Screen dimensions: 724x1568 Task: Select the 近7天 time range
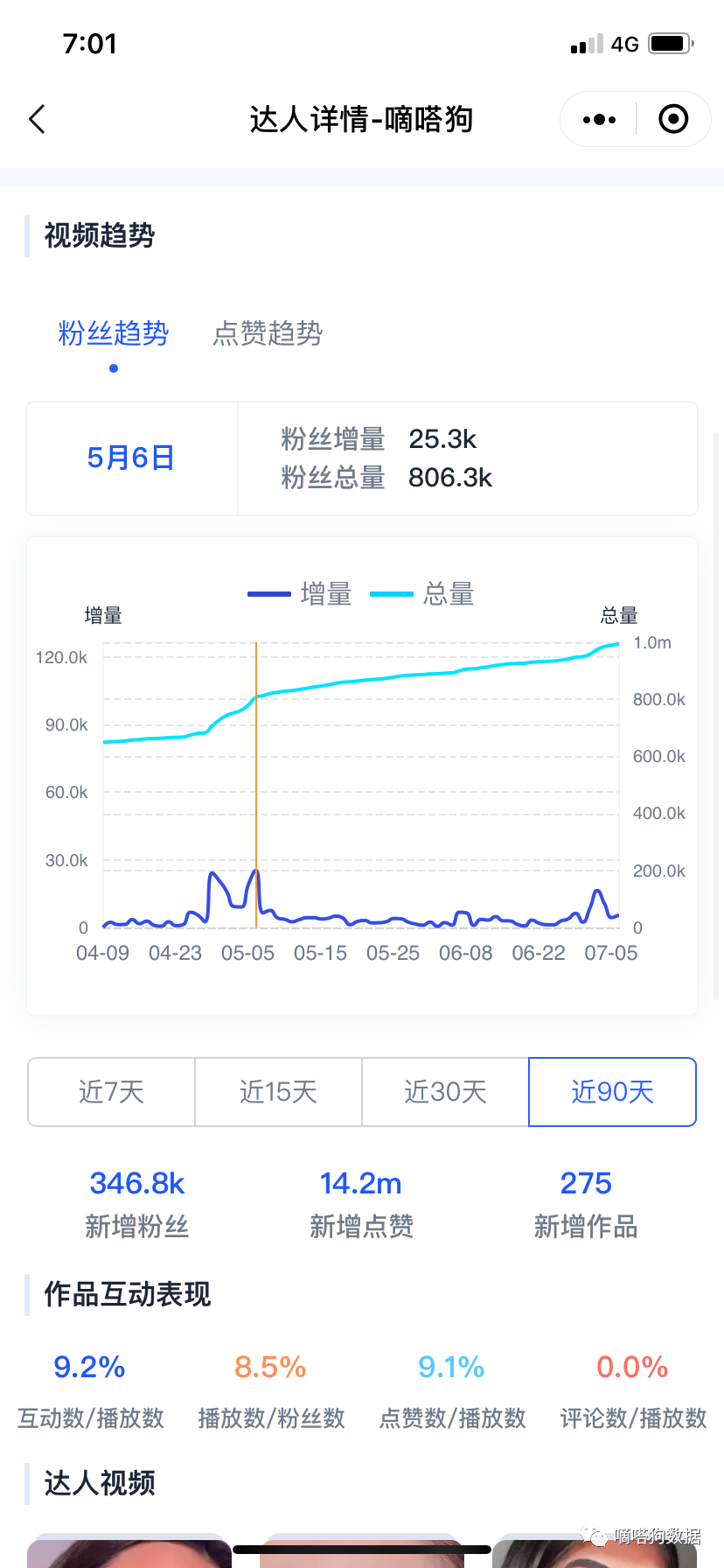pos(110,1091)
